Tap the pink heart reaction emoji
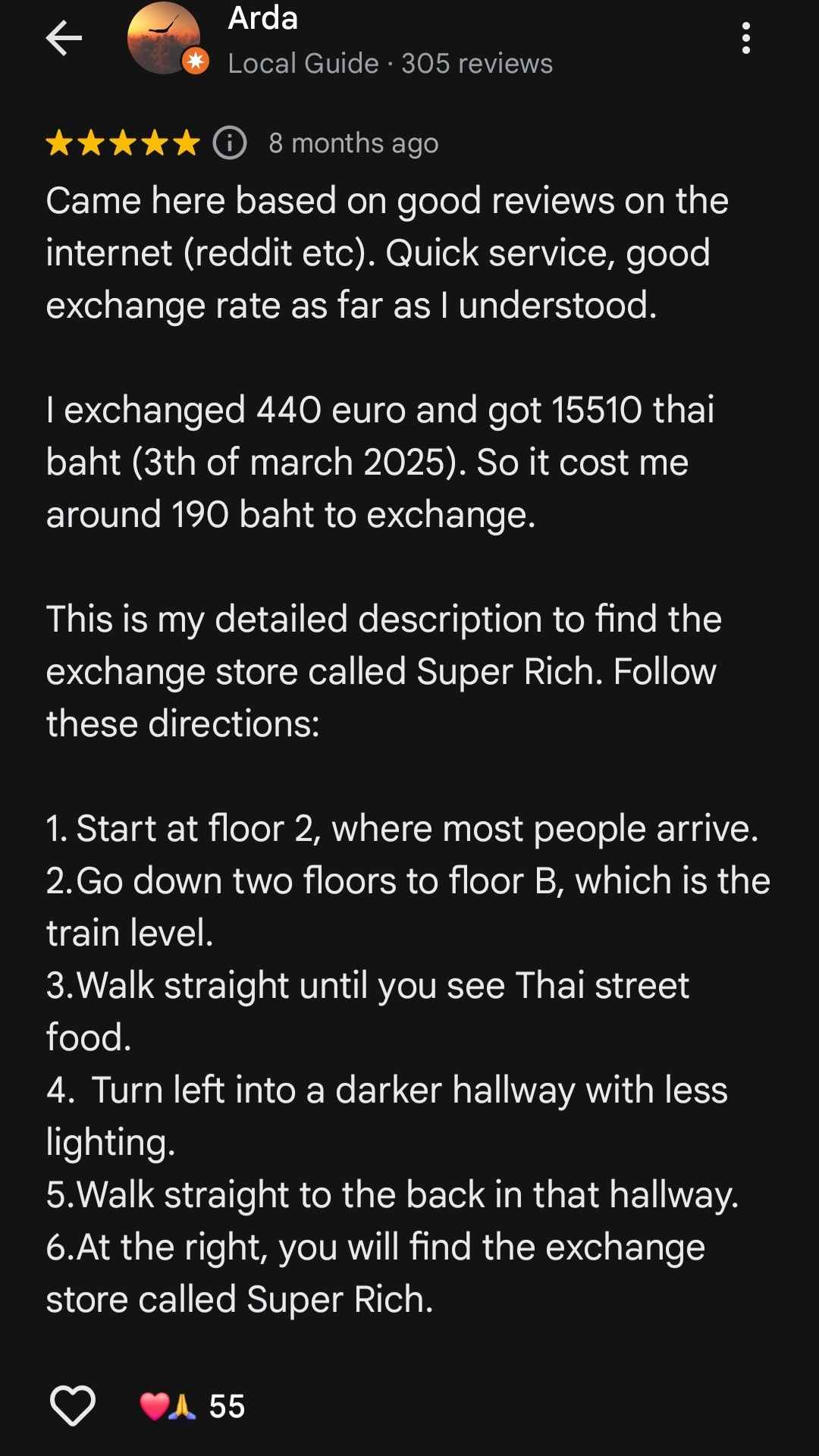819x1456 pixels. click(152, 1404)
